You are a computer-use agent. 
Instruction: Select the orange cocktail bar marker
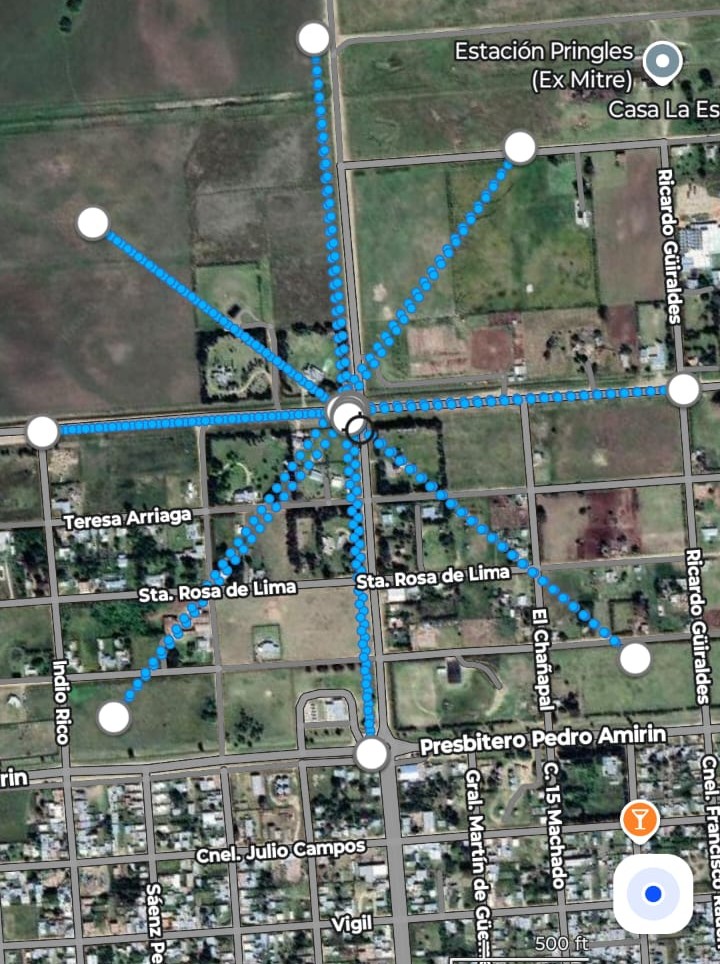coord(638,819)
